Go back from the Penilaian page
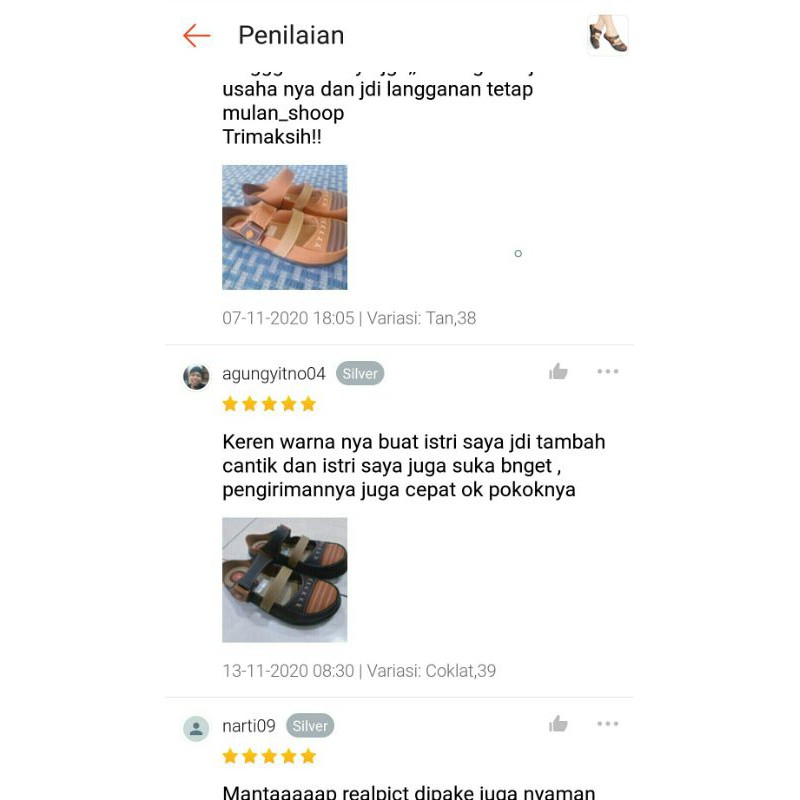Viewport: 800px width, 800px height. click(x=197, y=36)
